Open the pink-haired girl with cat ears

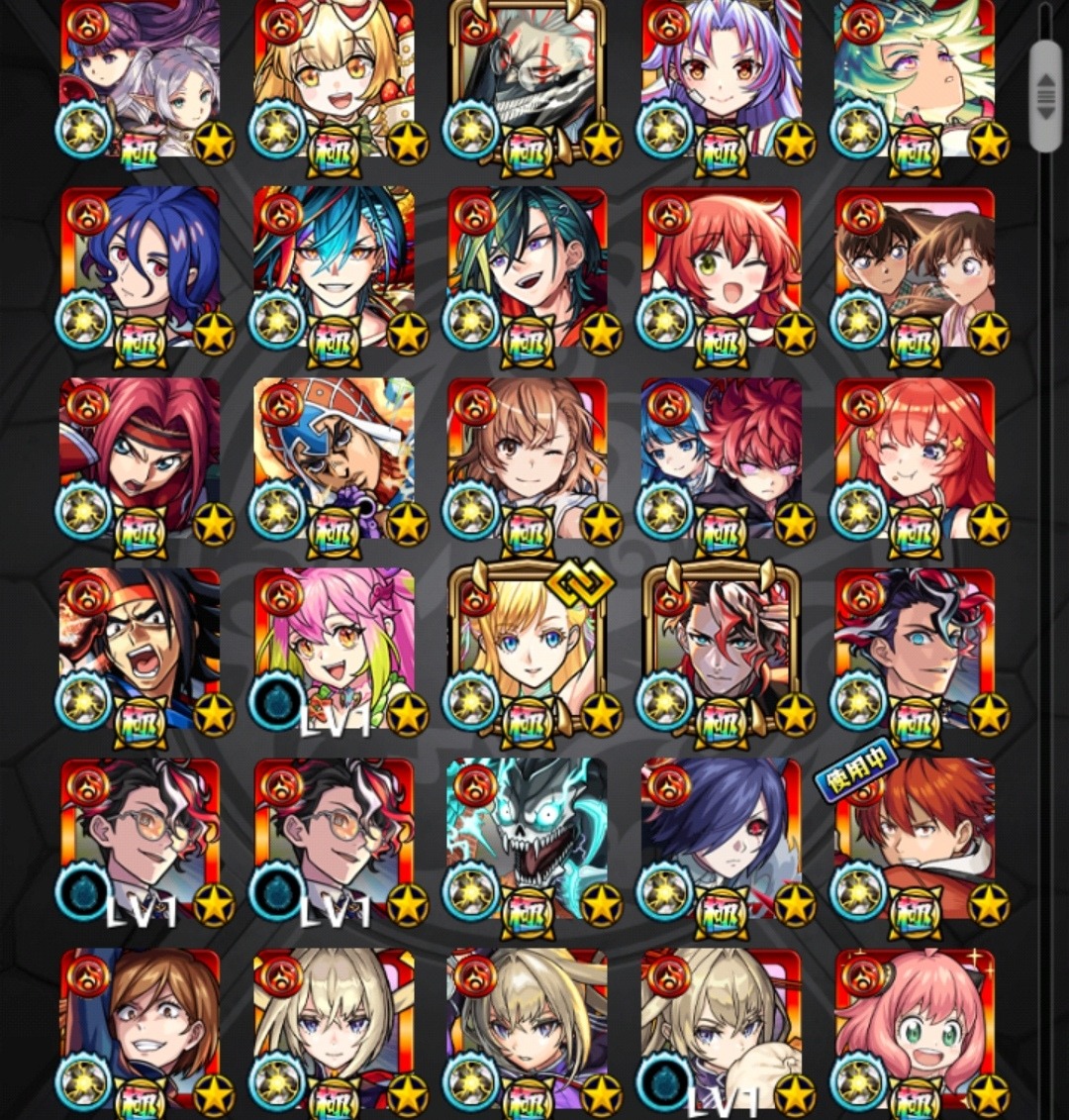pyautogui.click(x=915, y=1030)
